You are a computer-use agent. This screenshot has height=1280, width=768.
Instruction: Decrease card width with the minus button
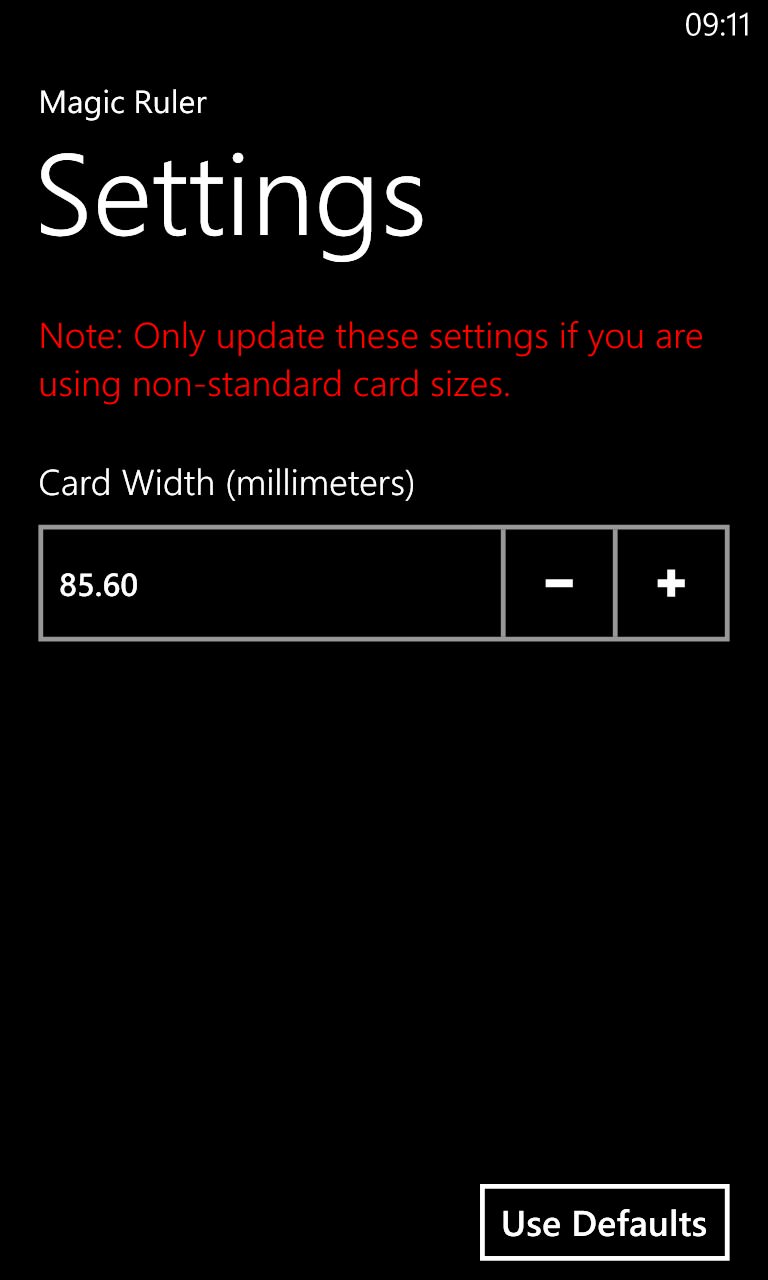coord(559,583)
